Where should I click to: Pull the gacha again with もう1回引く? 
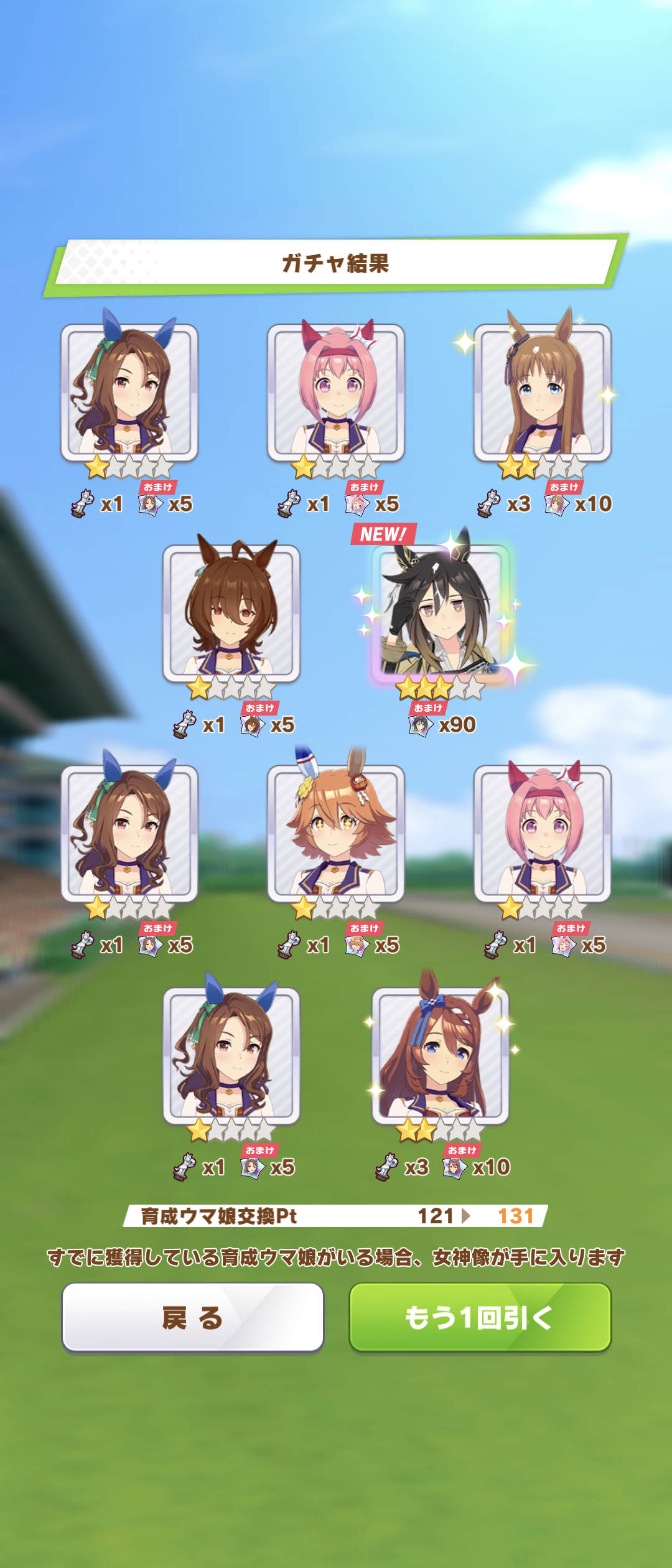point(480,1317)
